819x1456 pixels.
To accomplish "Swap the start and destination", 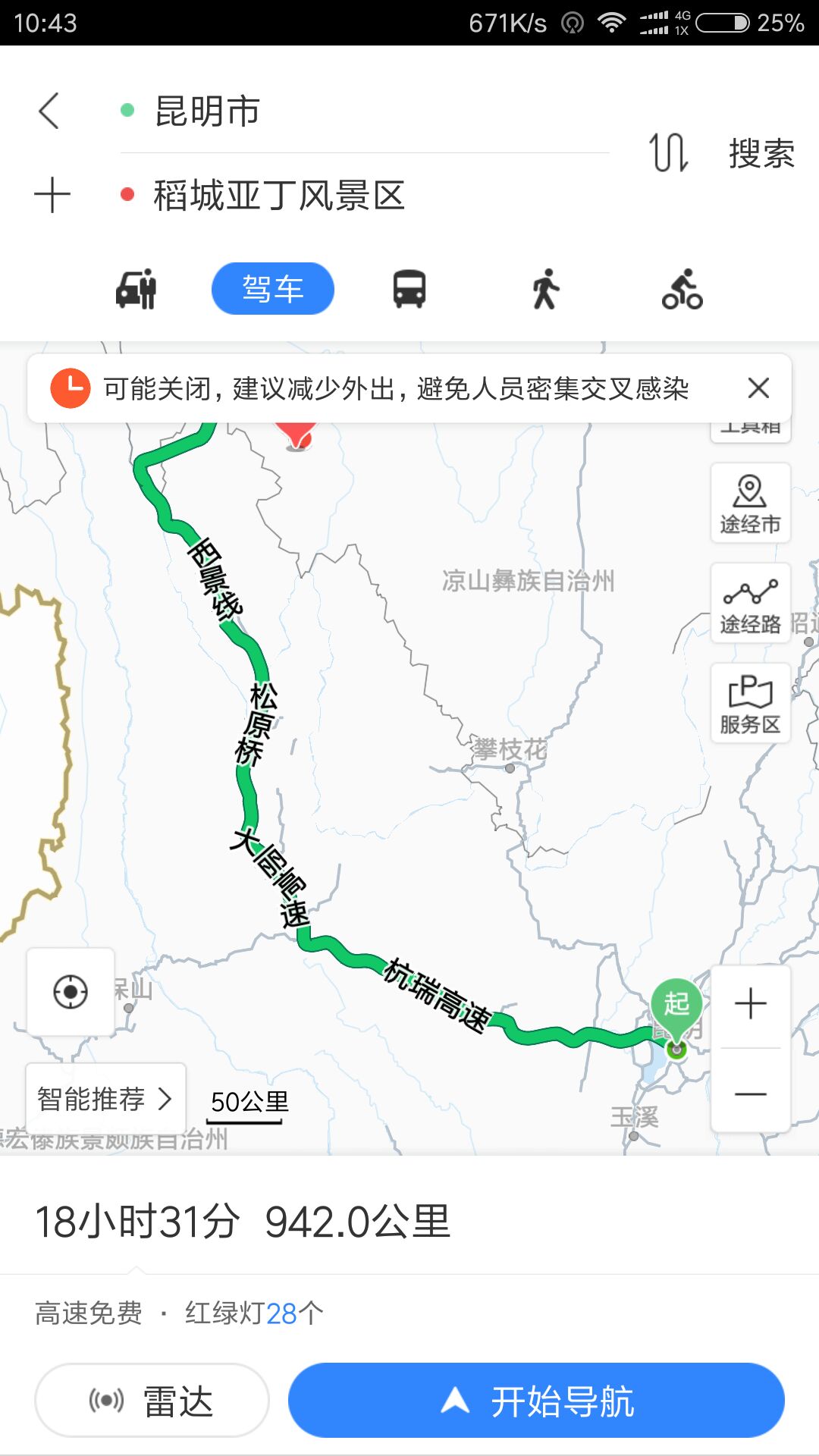I will click(668, 152).
